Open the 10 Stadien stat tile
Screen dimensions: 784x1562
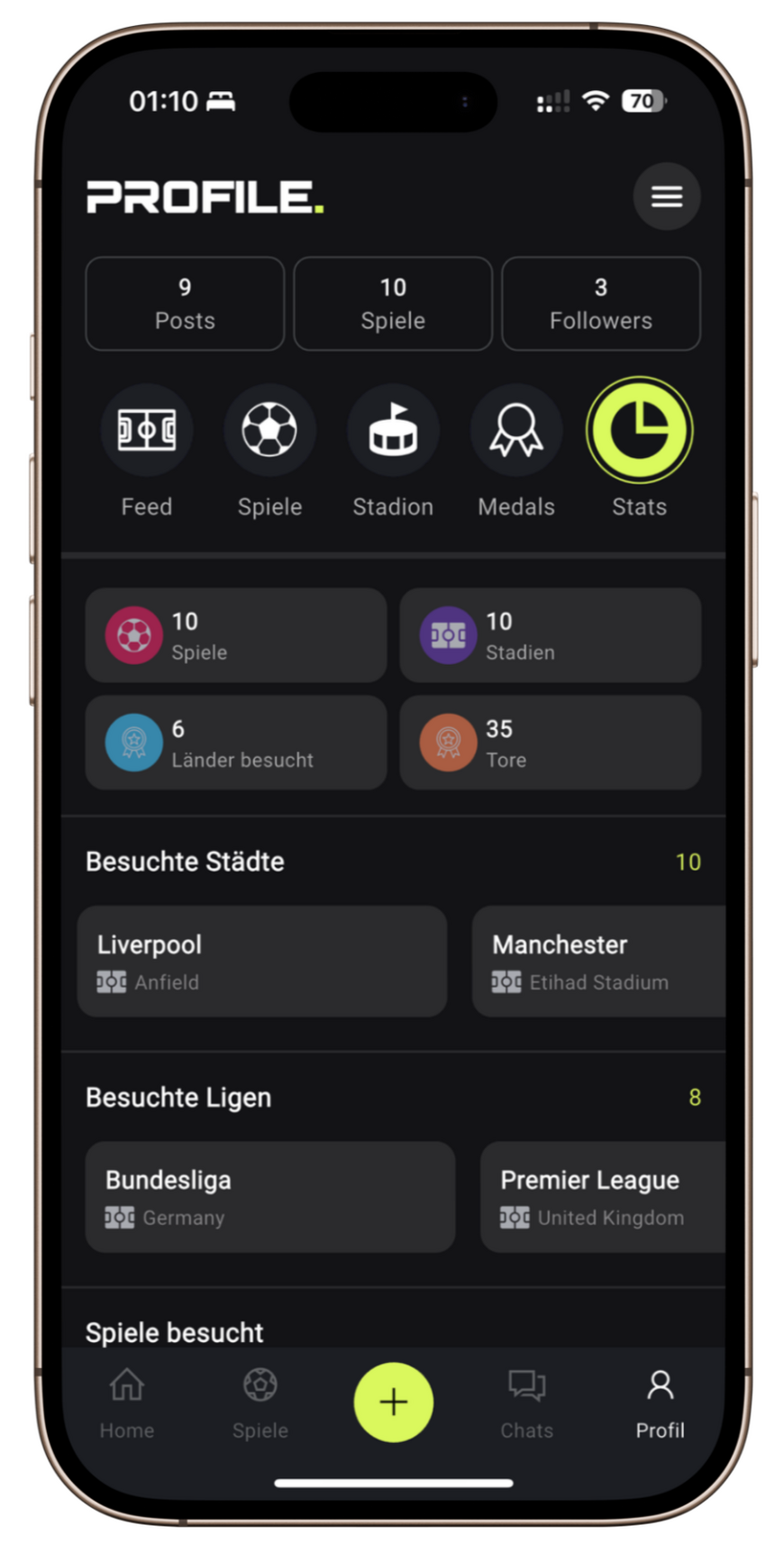click(x=550, y=635)
